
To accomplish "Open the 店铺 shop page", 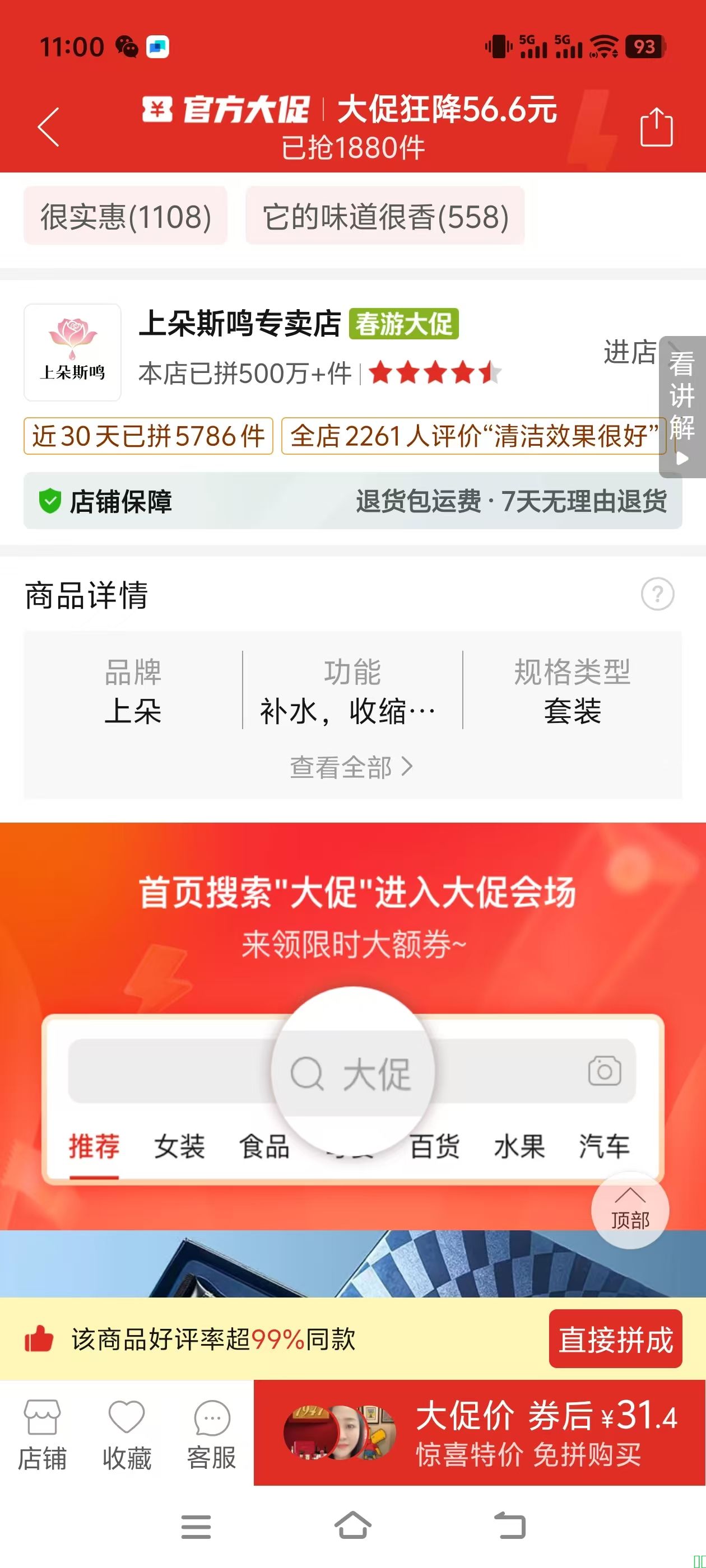I will (41, 1434).
